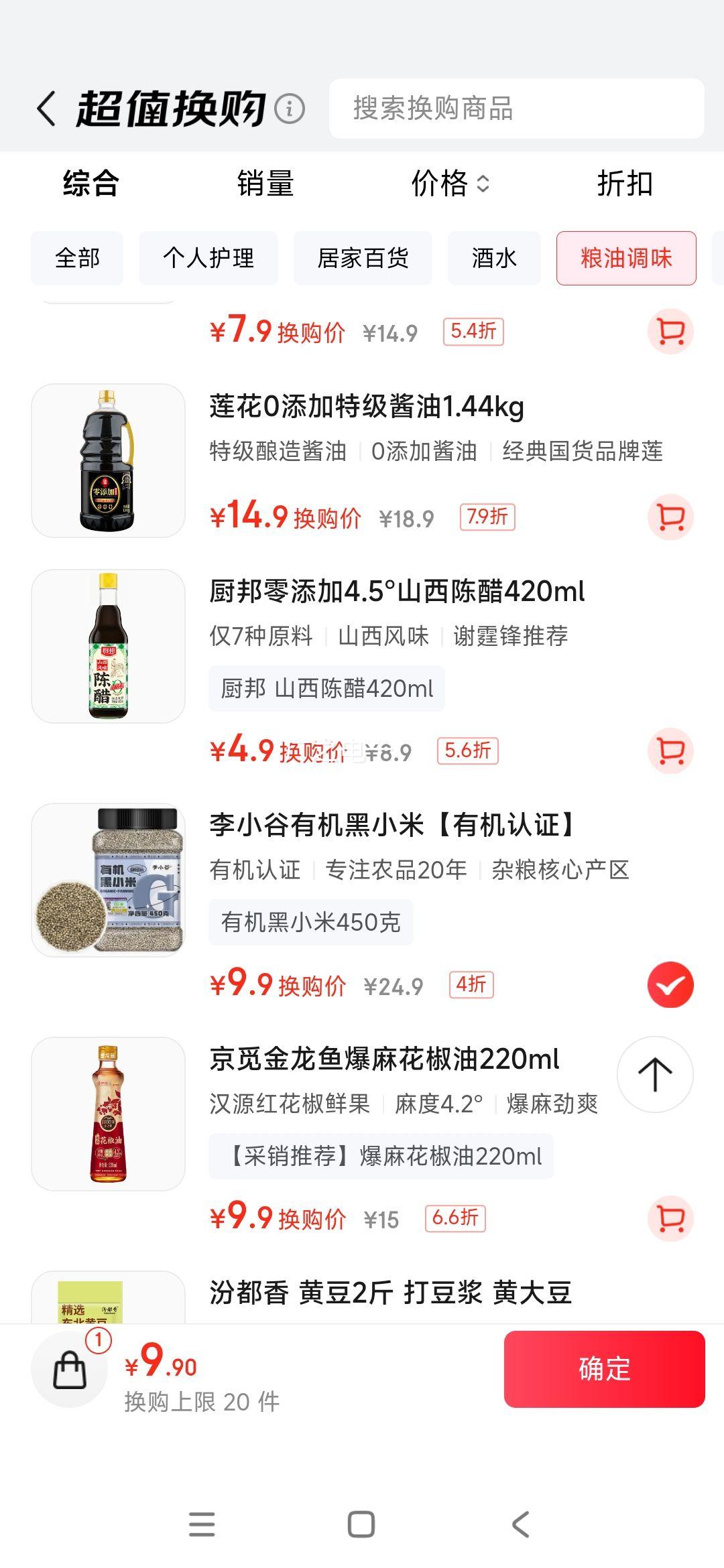
Task: Go to the system home screen
Action: [361, 1524]
